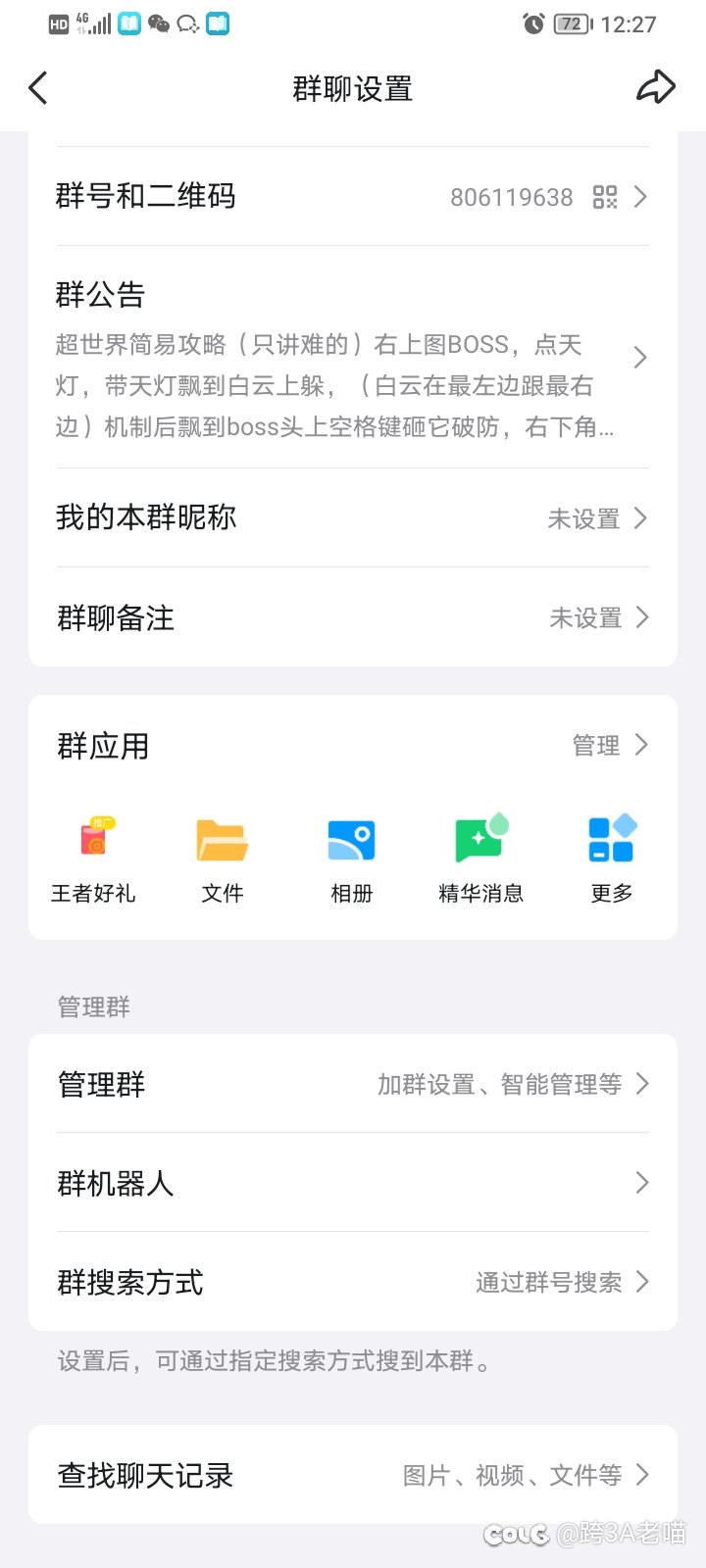
Task: Open 管理群 settings row
Action: (353, 1084)
